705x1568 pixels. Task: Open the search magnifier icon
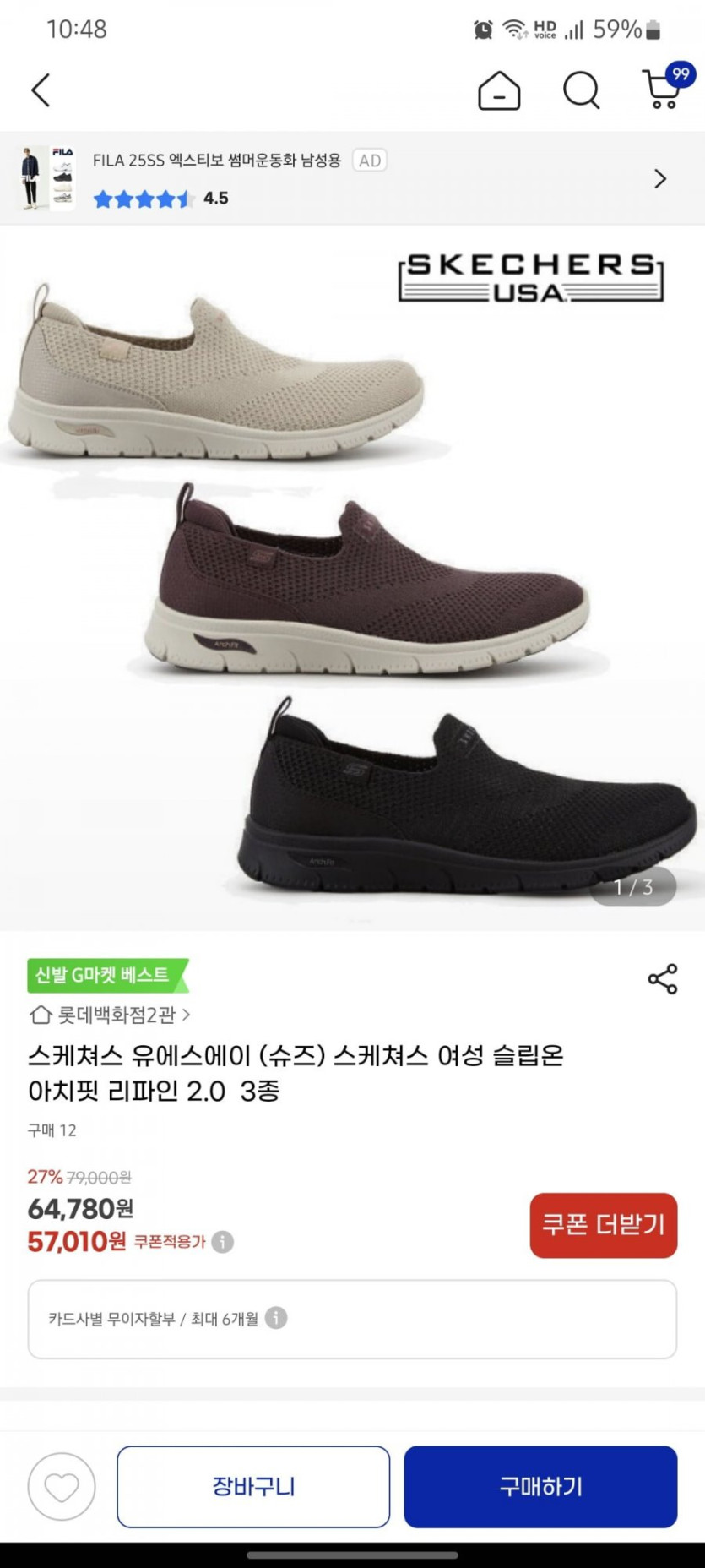581,90
